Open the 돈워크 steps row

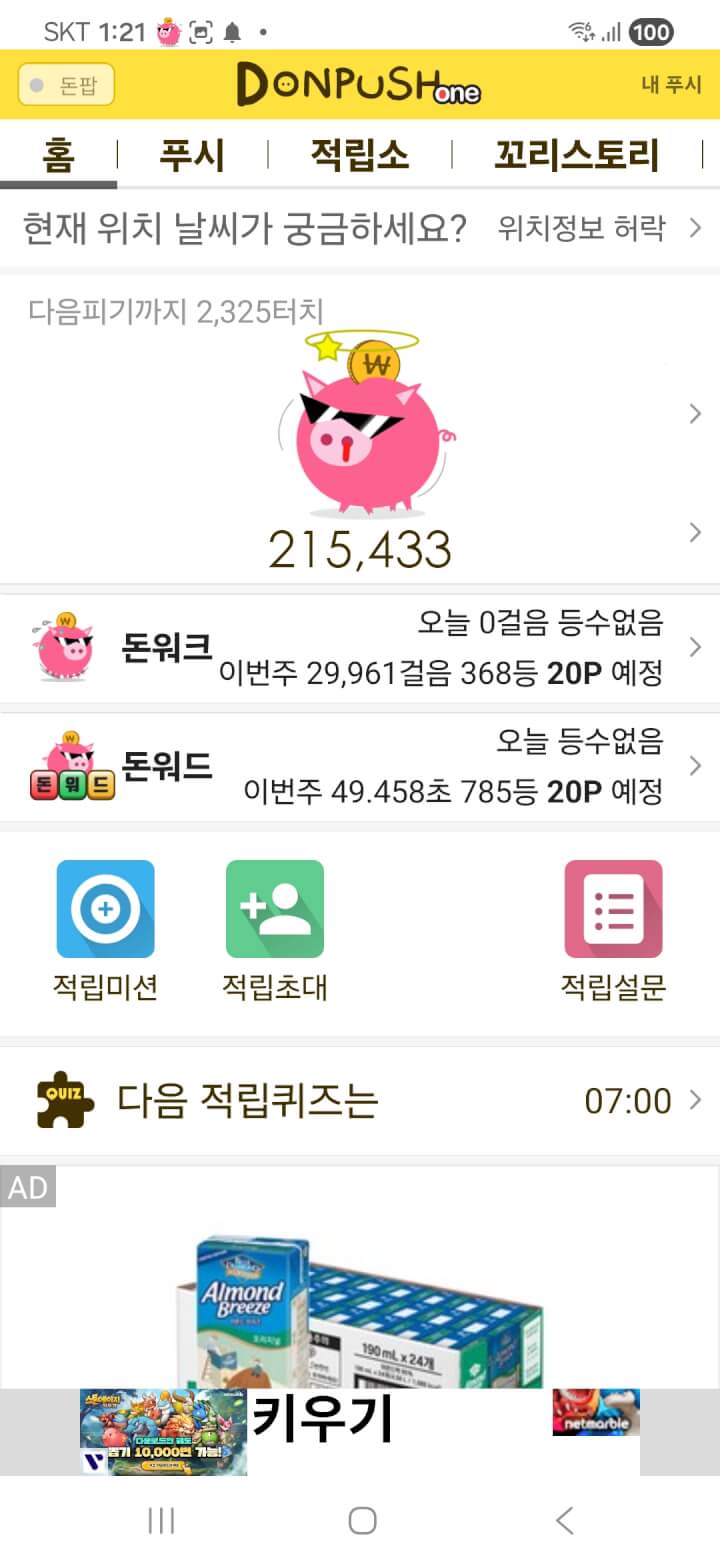click(360, 648)
